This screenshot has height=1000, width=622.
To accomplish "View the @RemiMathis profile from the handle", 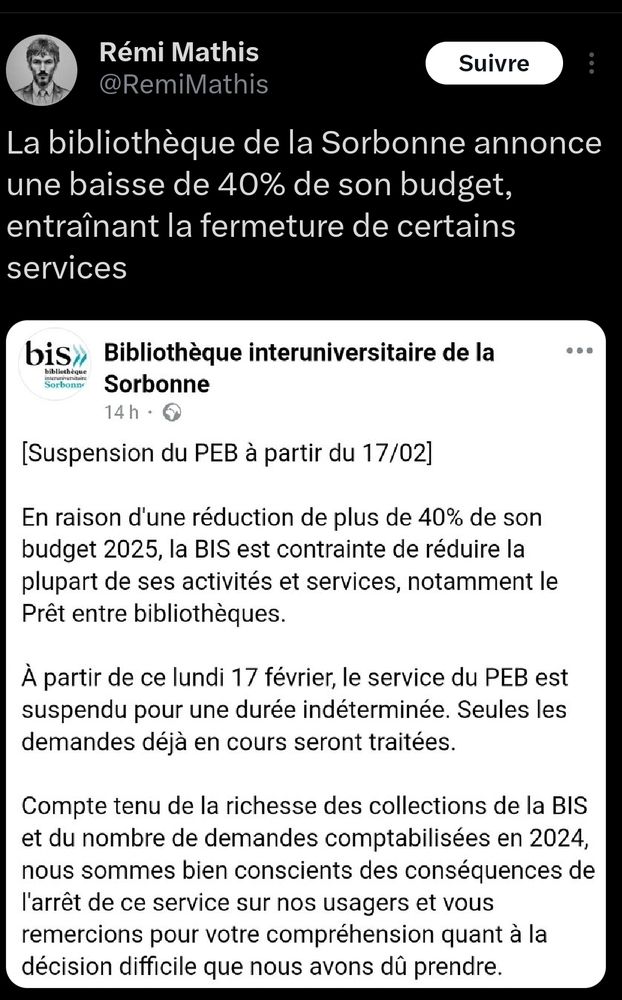I will point(185,85).
